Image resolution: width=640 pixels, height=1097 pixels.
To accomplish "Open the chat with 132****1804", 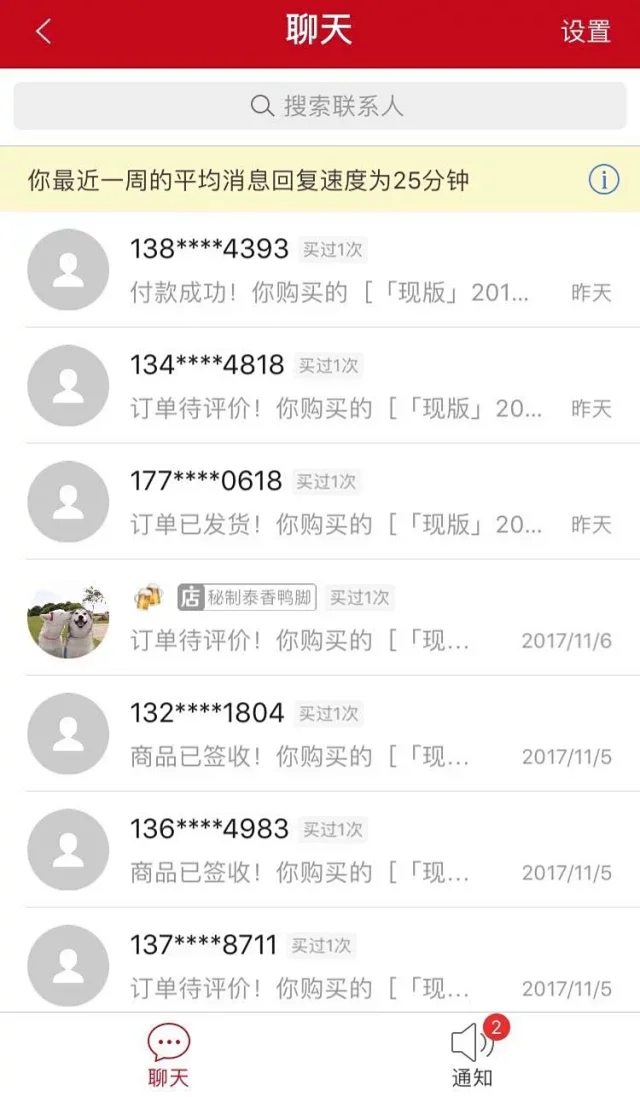I will pos(320,734).
